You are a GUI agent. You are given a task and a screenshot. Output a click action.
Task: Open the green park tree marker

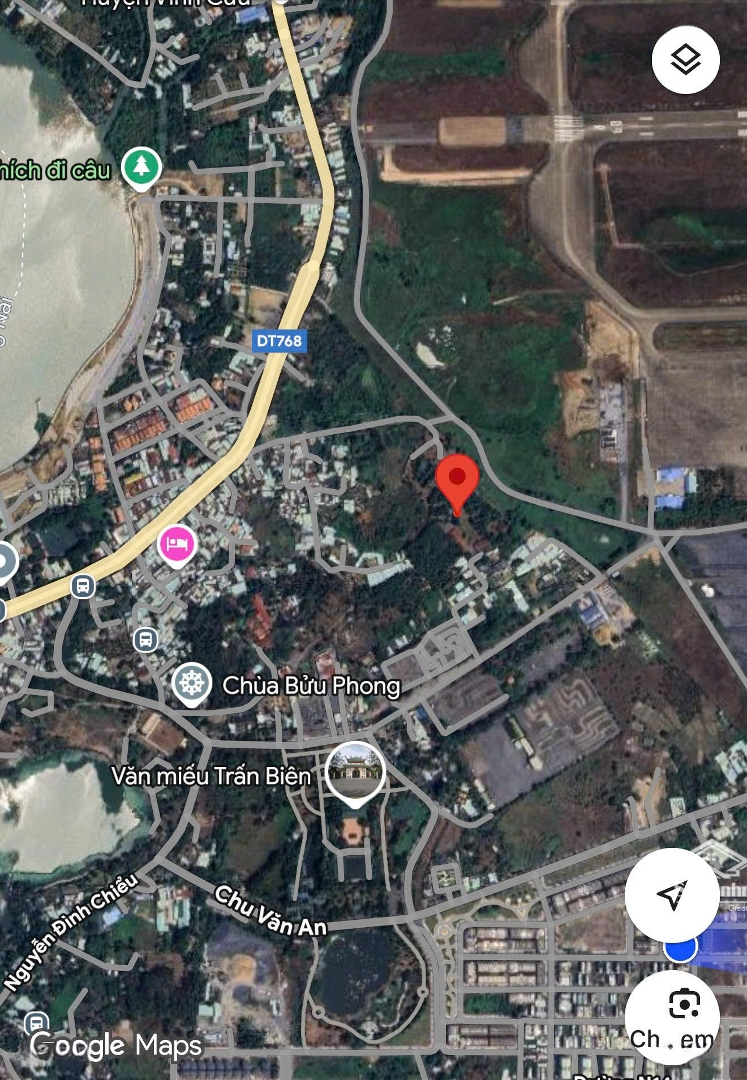point(142,167)
